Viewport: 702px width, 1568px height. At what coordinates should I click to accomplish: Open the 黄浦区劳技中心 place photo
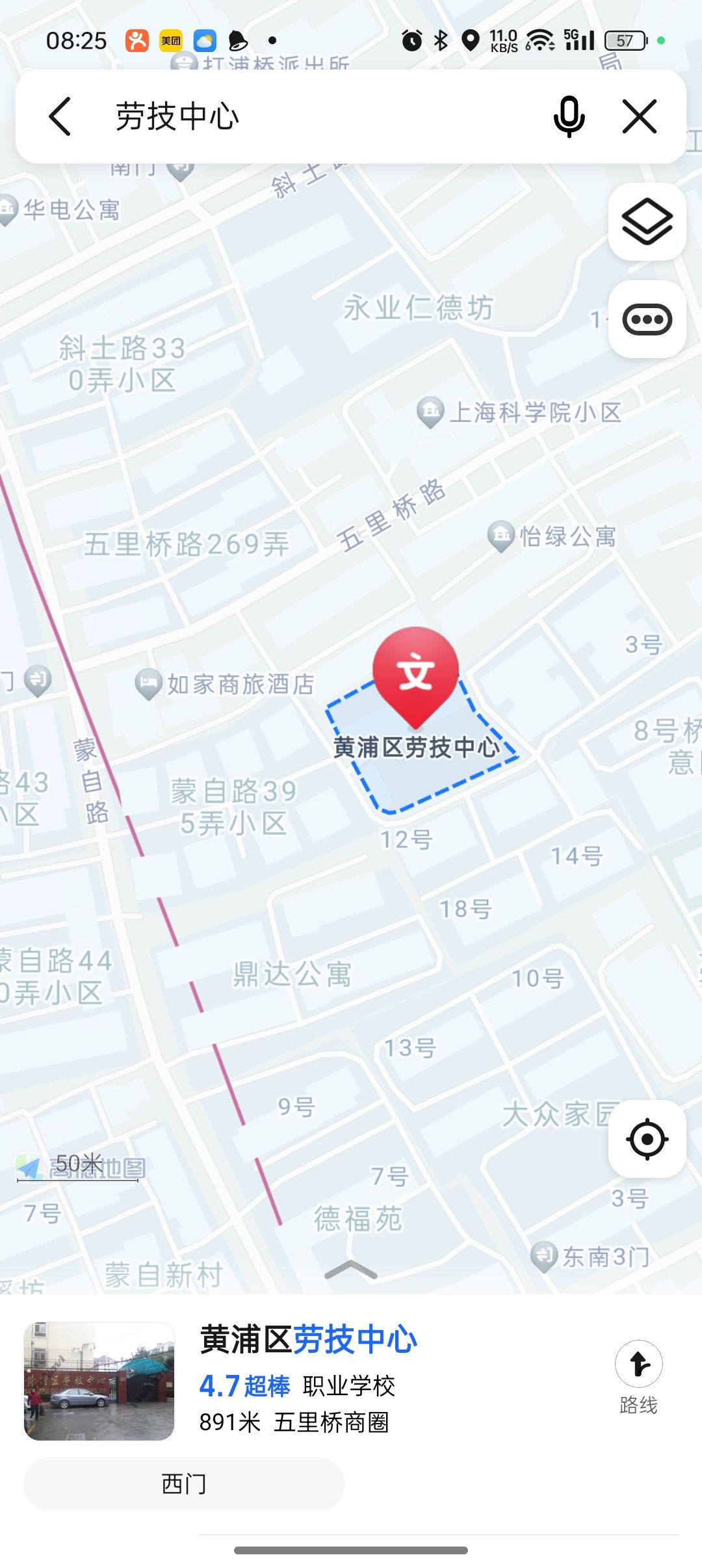tap(99, 1381)
